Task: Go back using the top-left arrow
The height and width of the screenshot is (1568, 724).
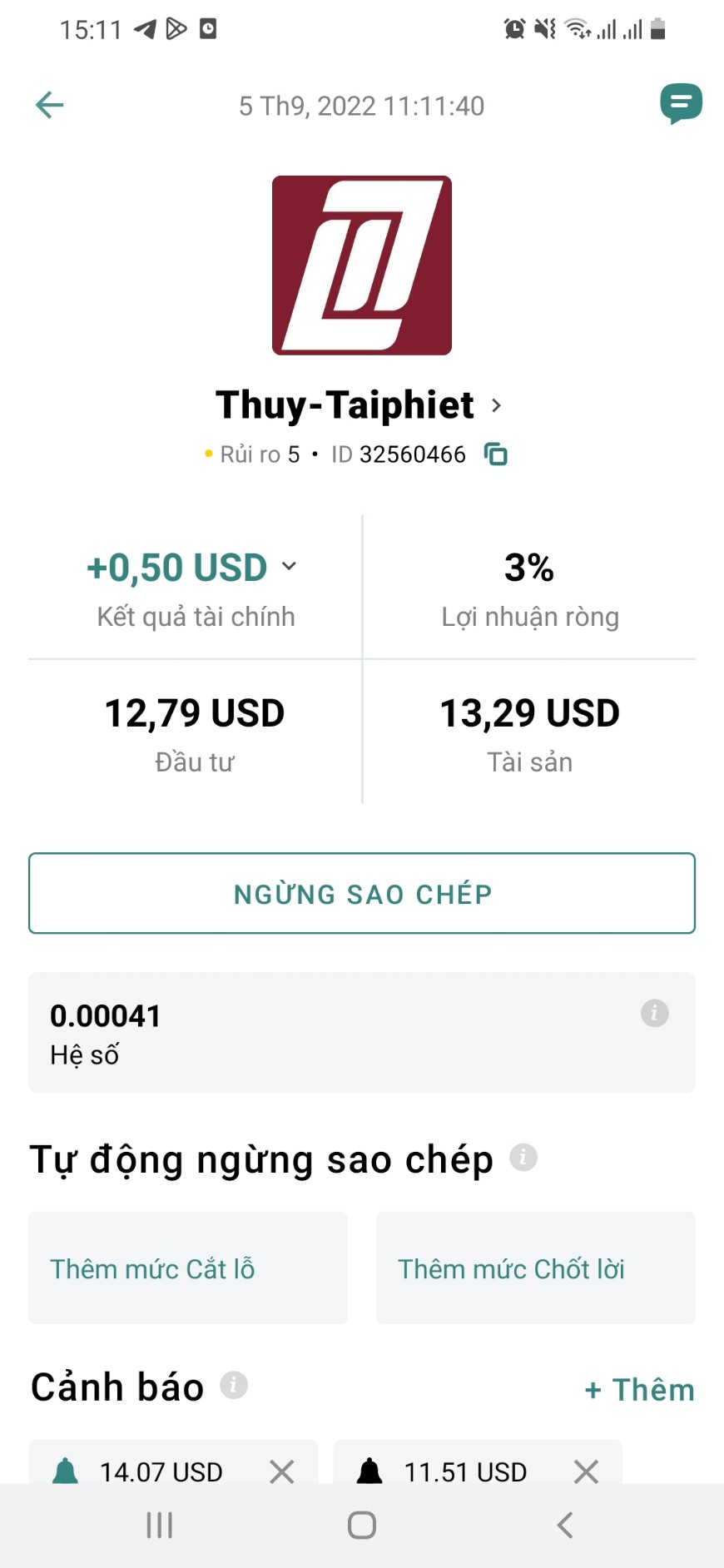Action: [x=50, y=105]
